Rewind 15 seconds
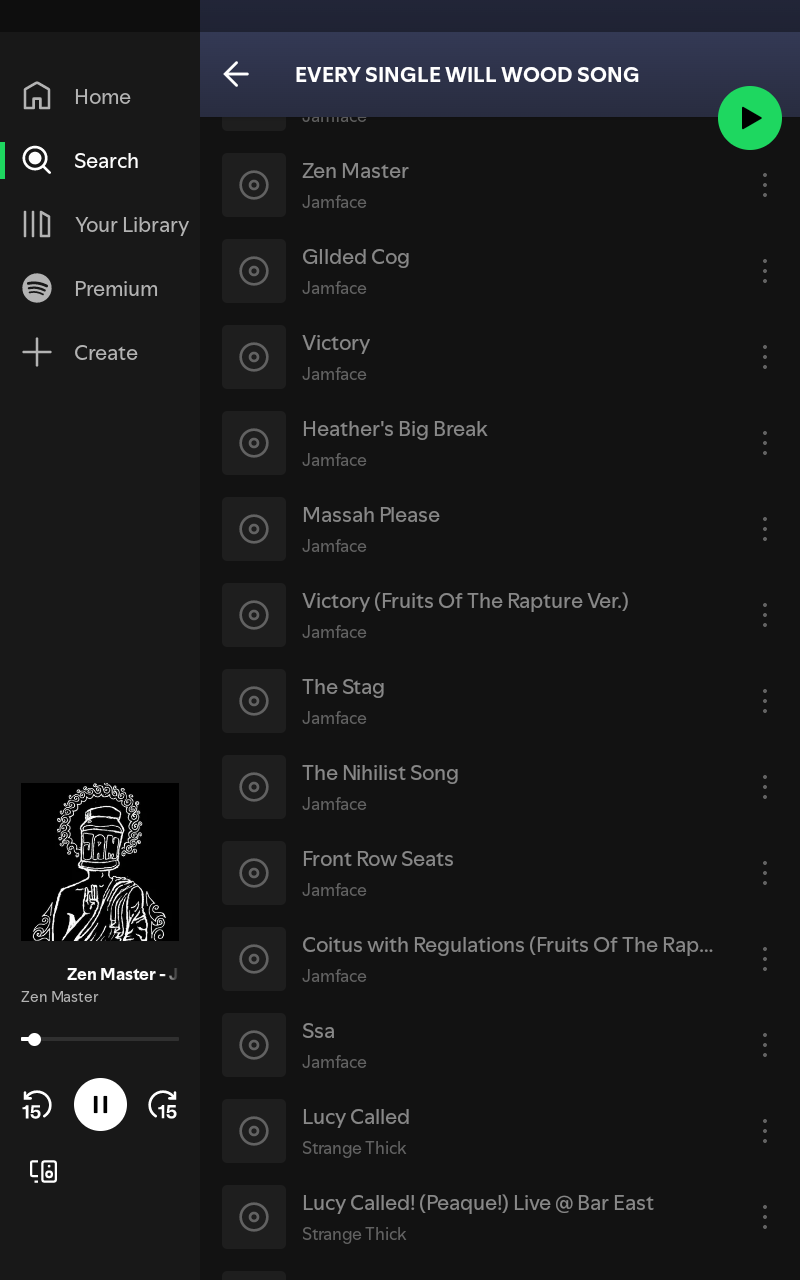 [x=37, y=1105]
